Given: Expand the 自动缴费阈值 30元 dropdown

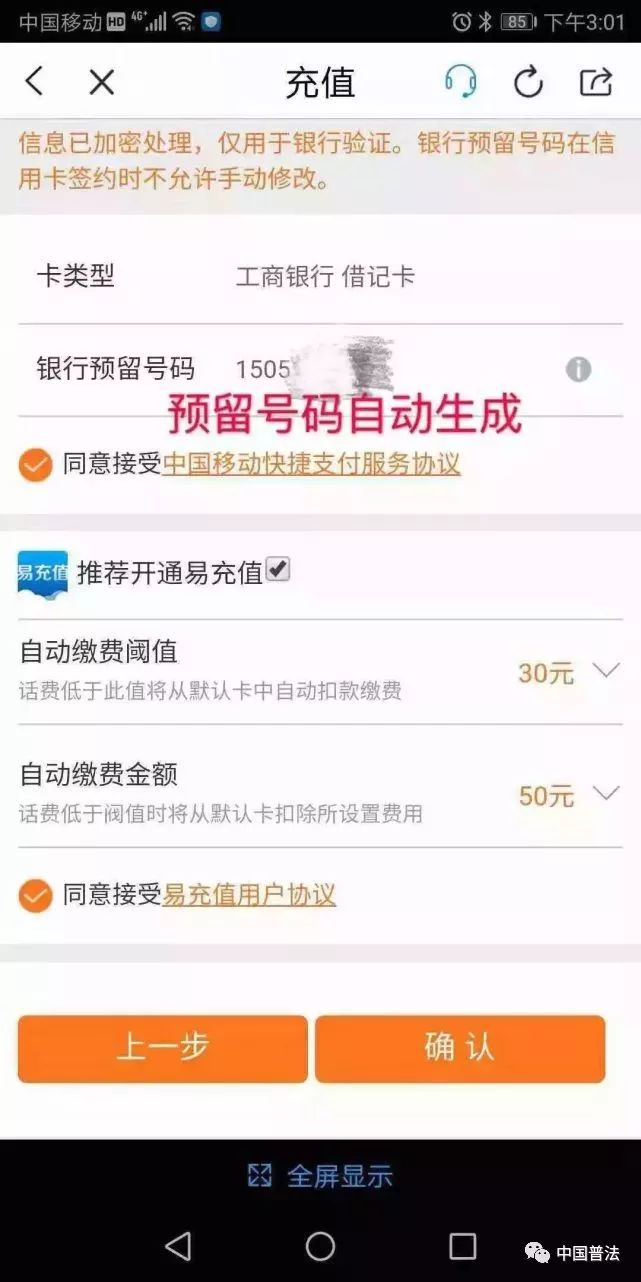Looking at the screenshot, I should point(605,671).
